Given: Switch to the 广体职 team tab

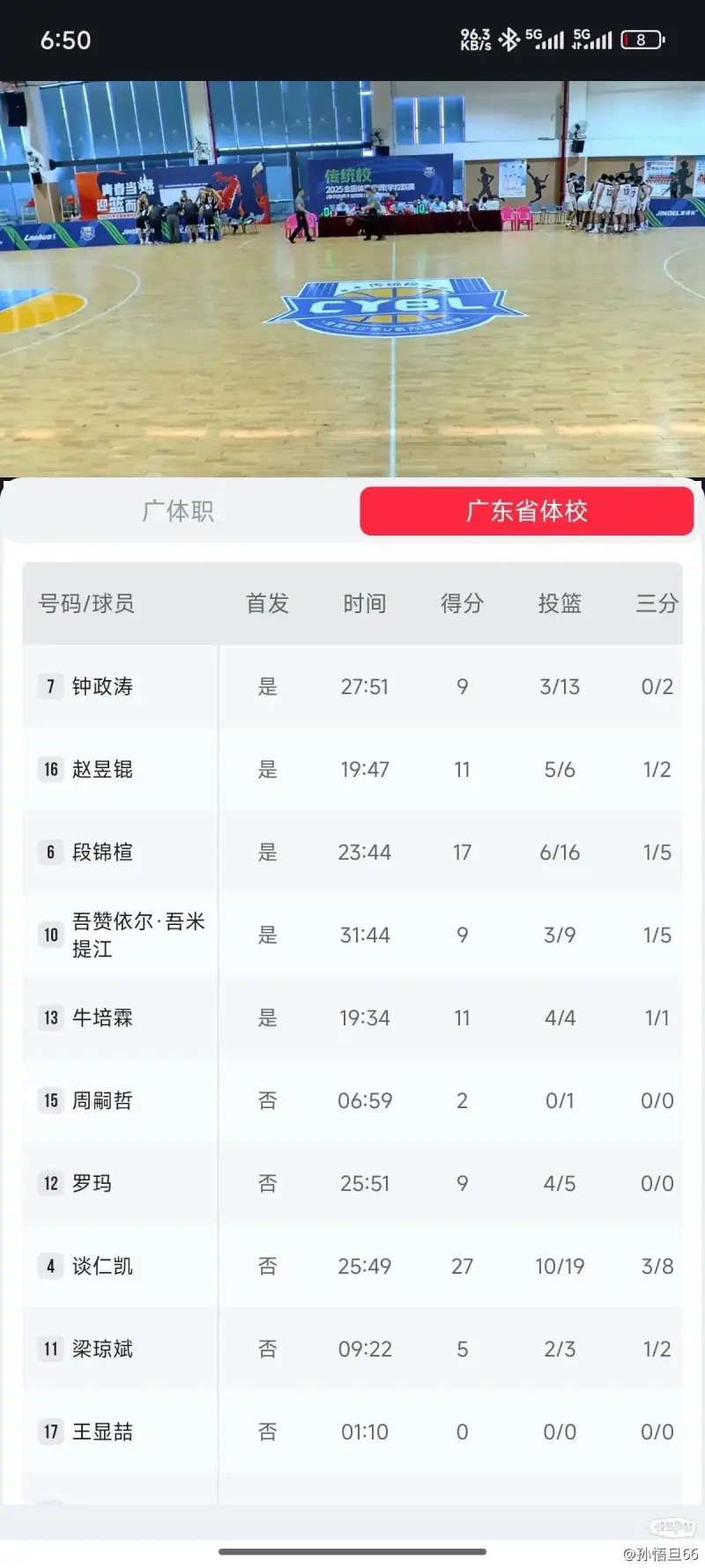Looking at the screenshot, I should click(x=178, y=511).
